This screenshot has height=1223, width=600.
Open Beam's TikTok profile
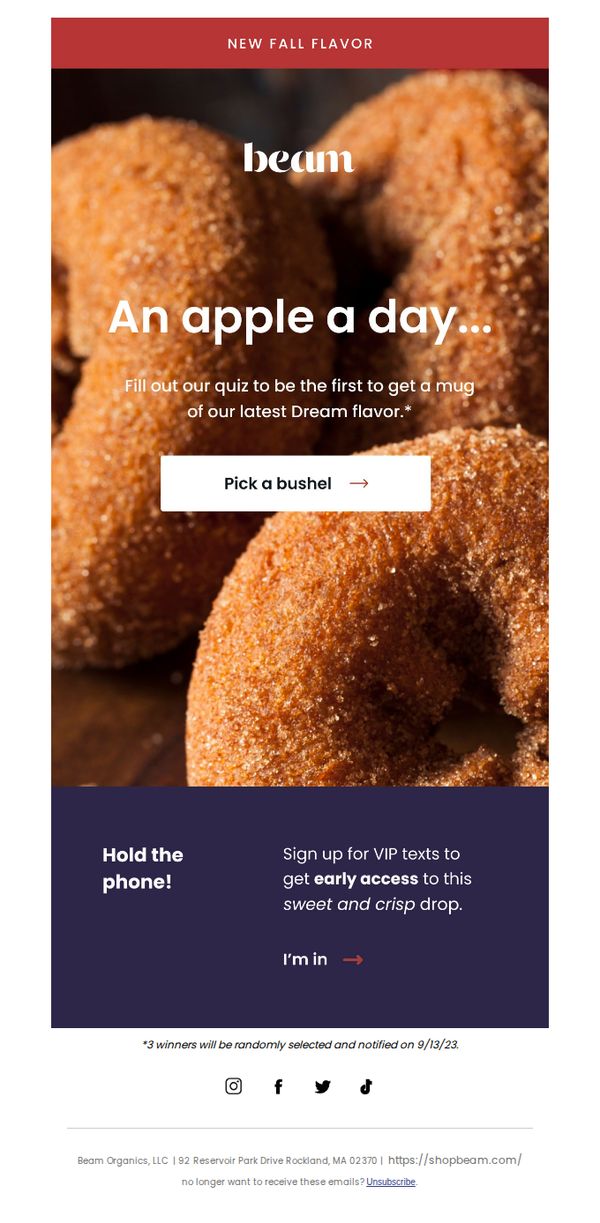[366, 1086]
